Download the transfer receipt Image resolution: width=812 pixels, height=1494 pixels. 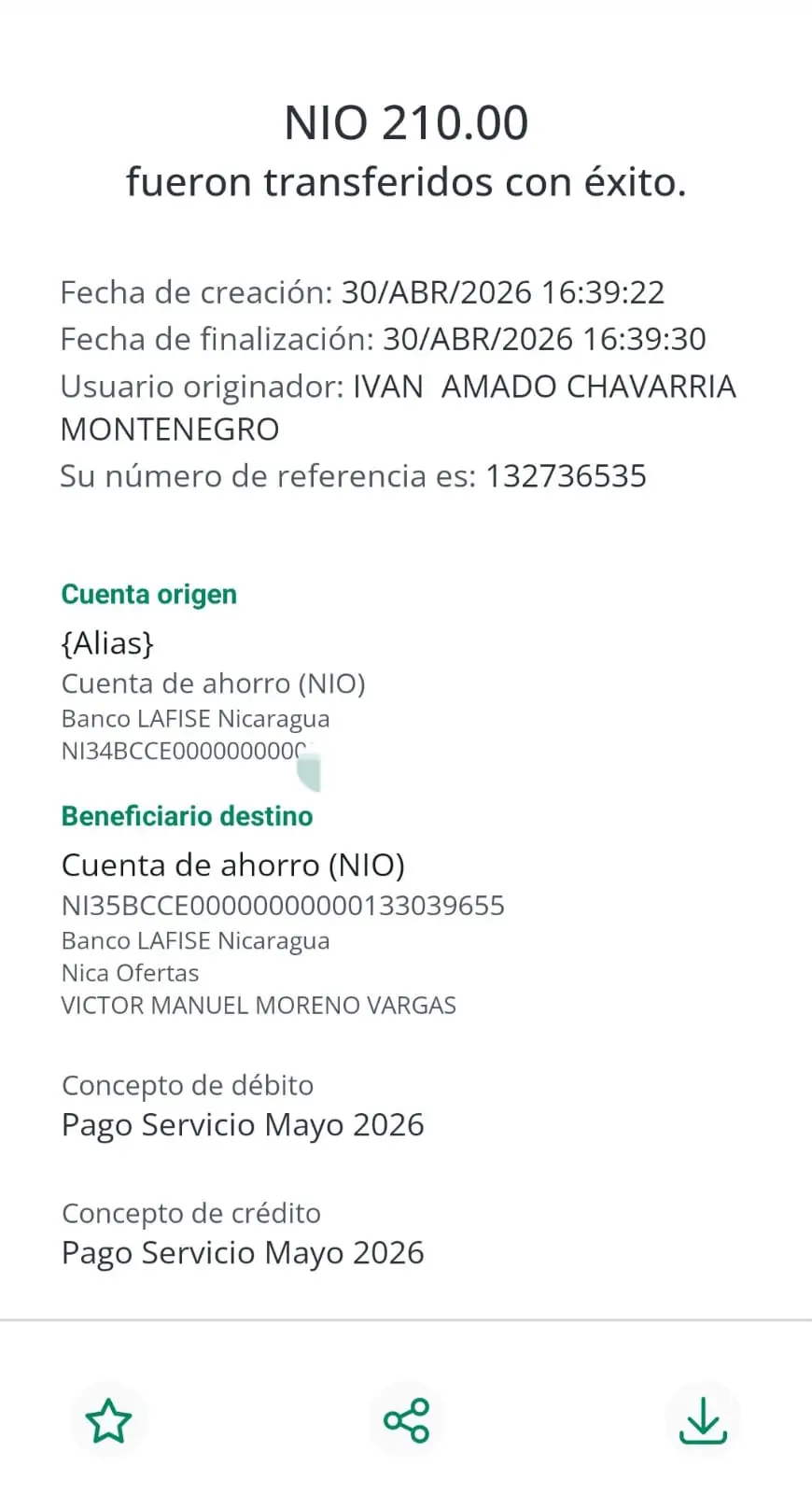(x=703, y=1420)
